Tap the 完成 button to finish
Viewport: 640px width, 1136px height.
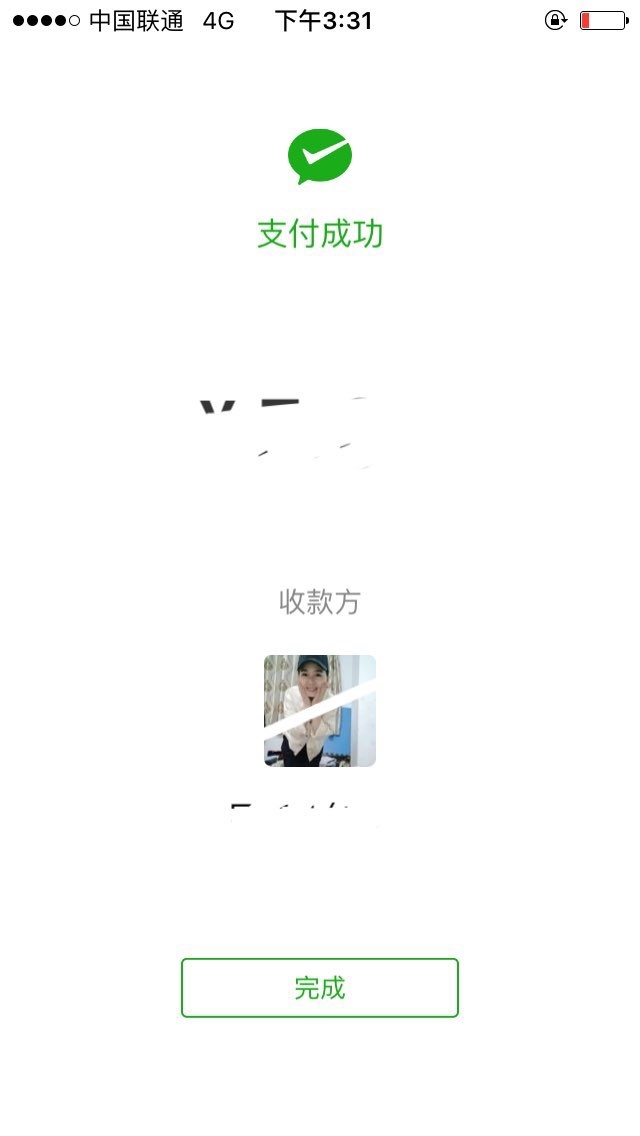[x=320, y=988]
